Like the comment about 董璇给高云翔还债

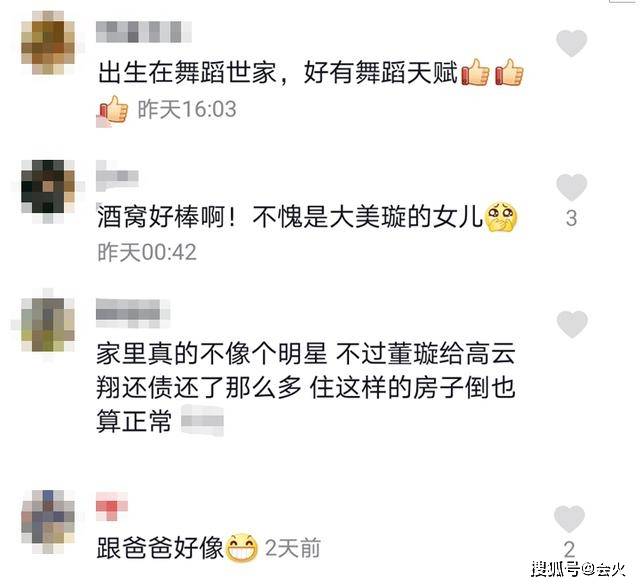point(571,324)
